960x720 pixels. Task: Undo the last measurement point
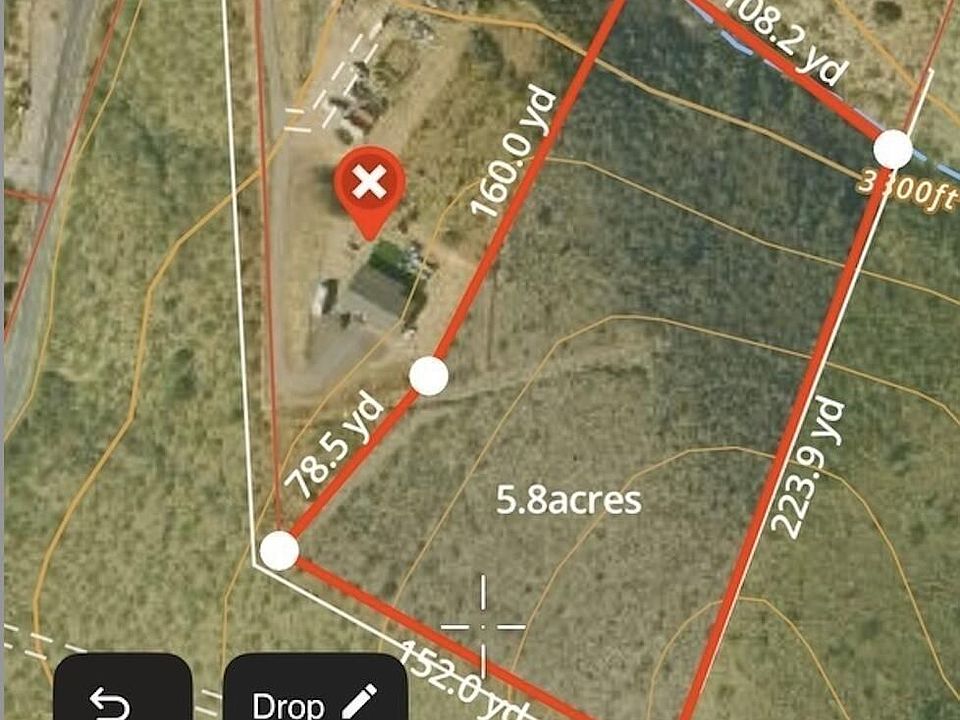110,700
